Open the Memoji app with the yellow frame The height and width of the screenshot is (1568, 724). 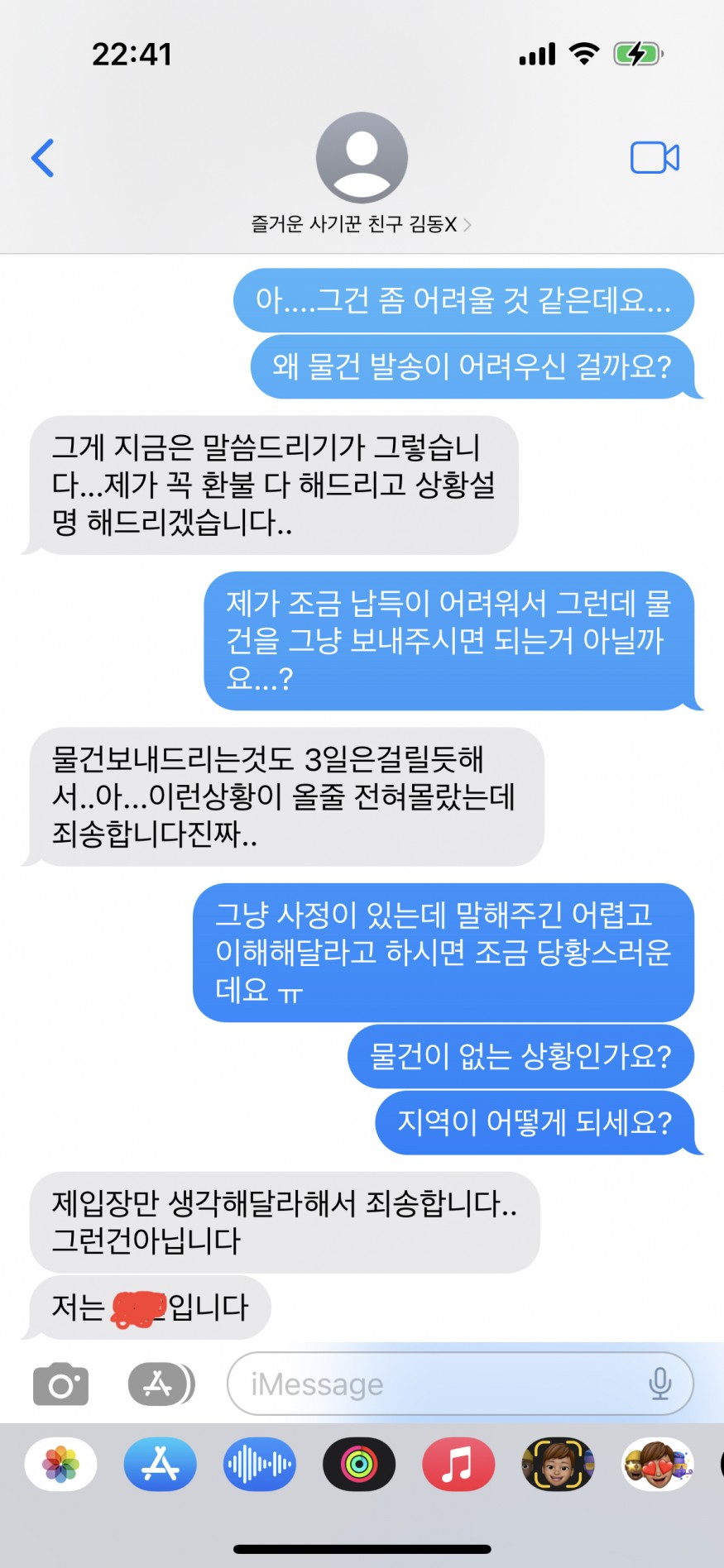558,1465
